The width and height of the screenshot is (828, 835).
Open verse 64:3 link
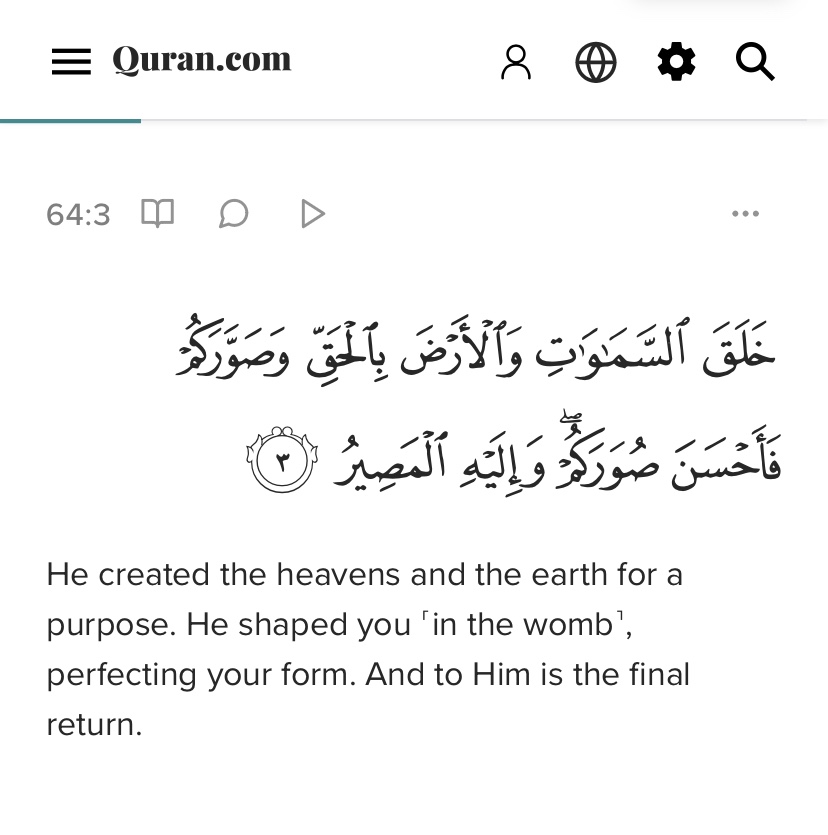pos(78,214)
